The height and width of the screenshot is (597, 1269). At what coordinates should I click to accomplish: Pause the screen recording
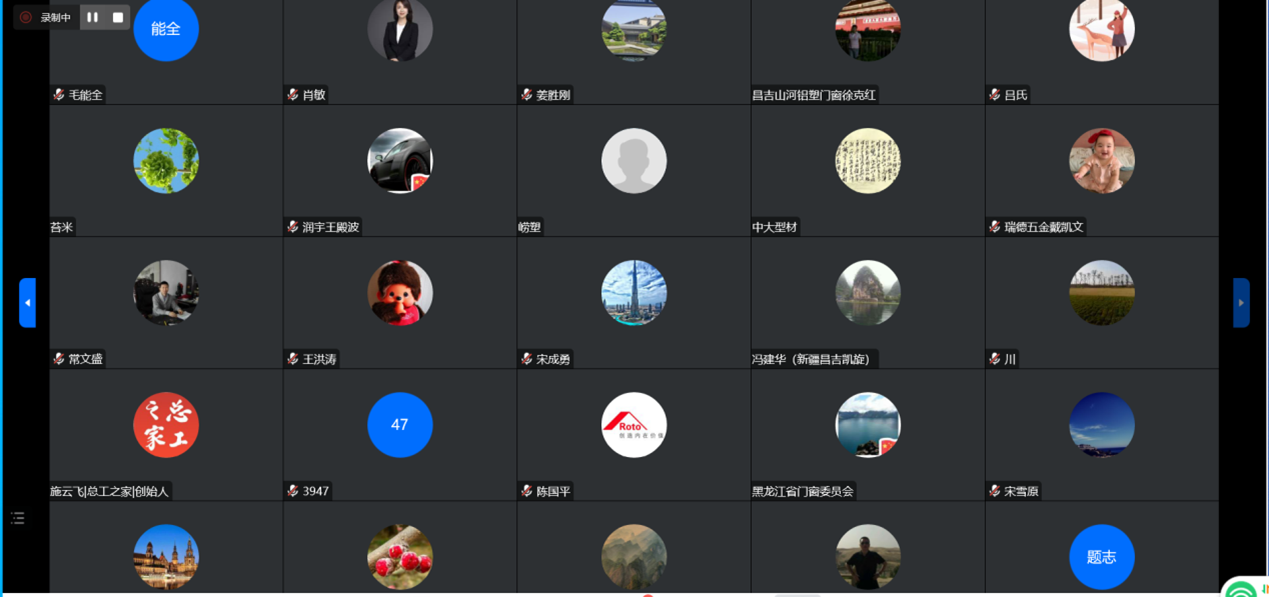[92, 17]
